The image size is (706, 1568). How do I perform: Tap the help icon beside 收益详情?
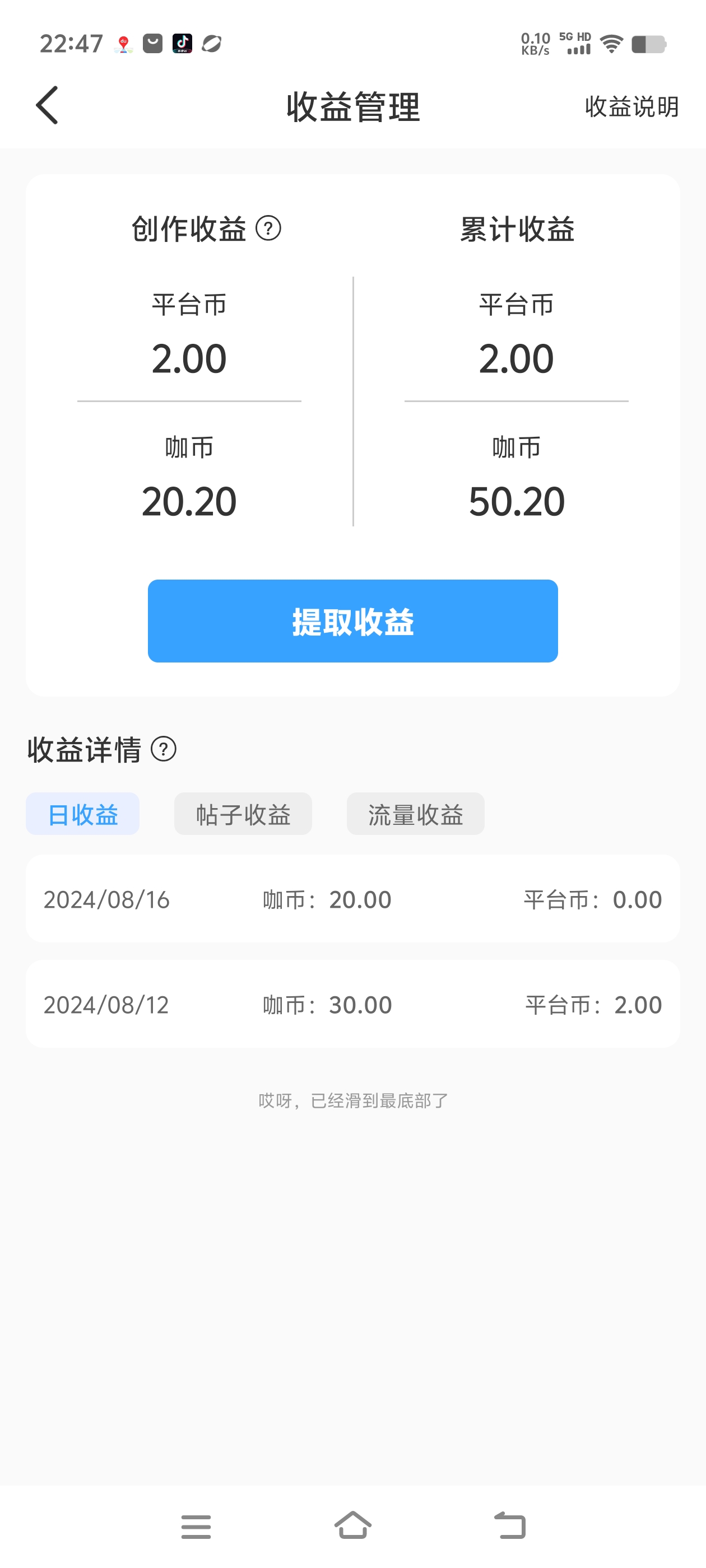(163, 749)
